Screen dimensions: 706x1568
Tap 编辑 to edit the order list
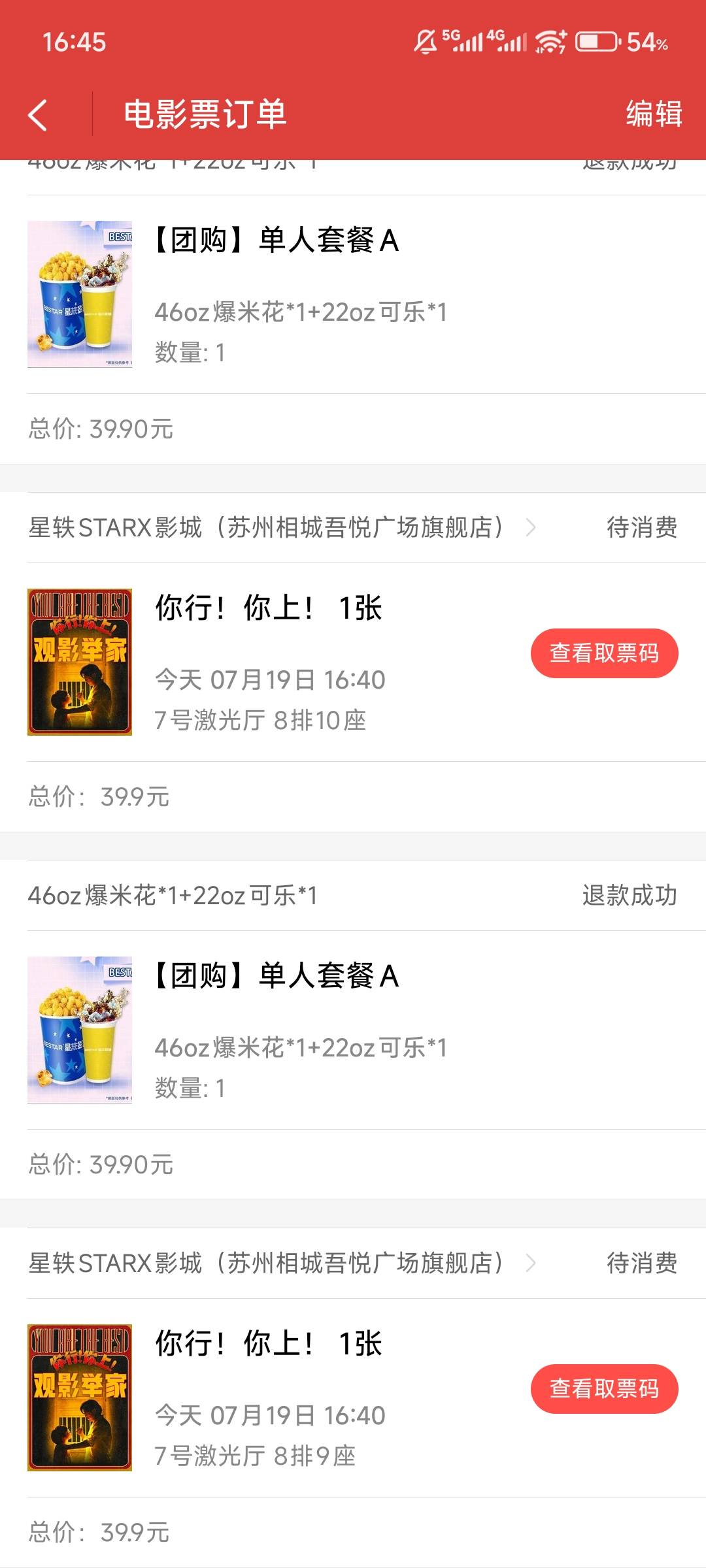pyautogui.click(x=654, y=114)
